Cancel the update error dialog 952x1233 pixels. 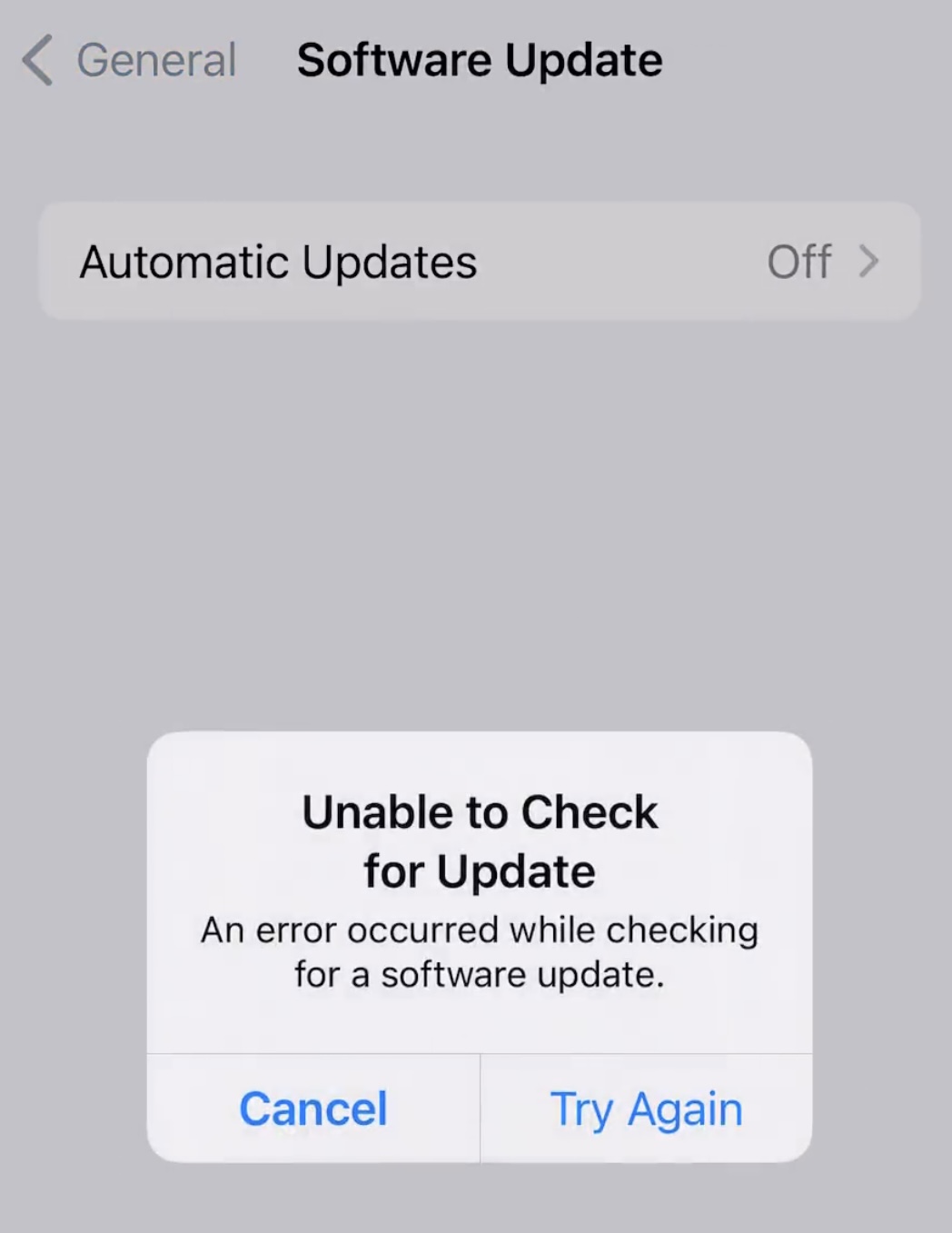[313, 1109]
